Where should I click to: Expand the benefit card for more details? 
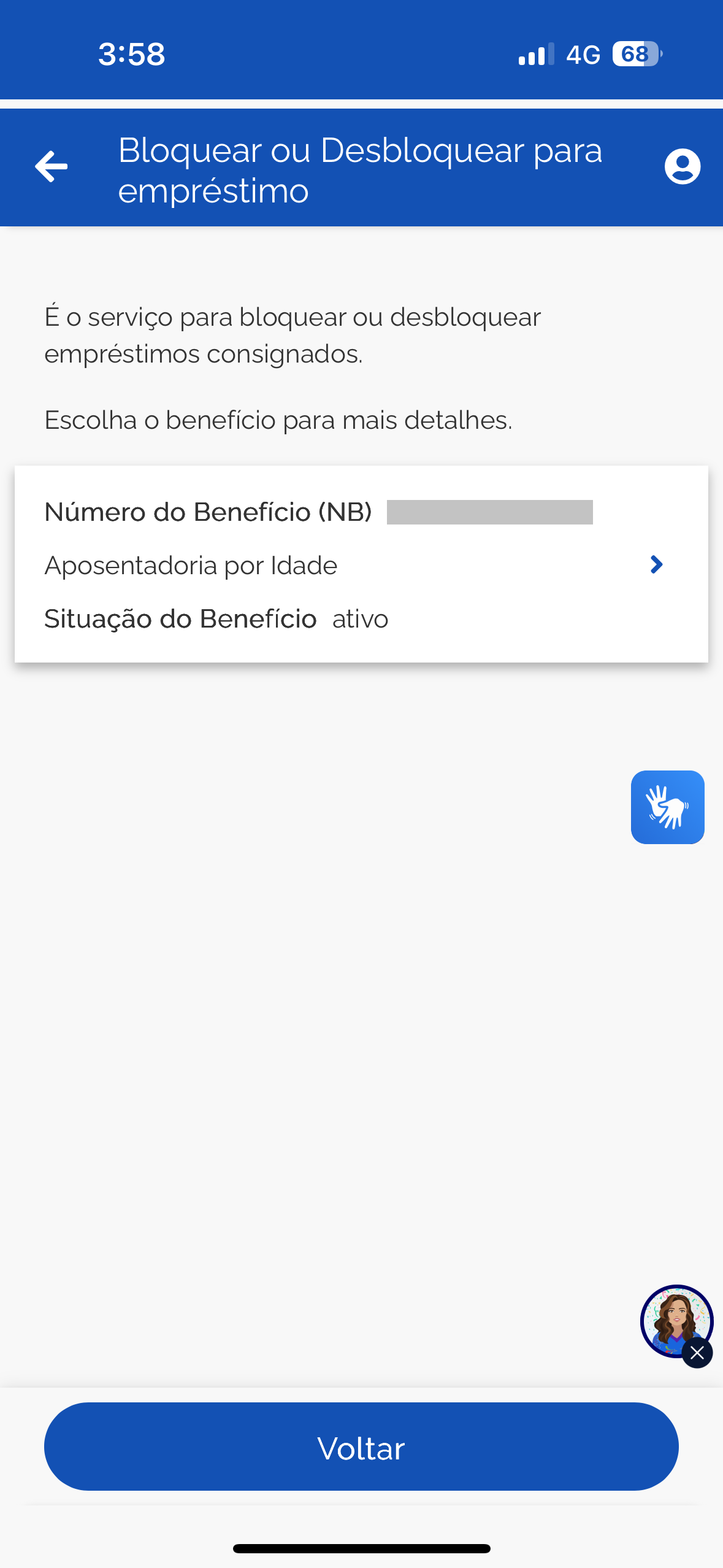coord(361,564)
